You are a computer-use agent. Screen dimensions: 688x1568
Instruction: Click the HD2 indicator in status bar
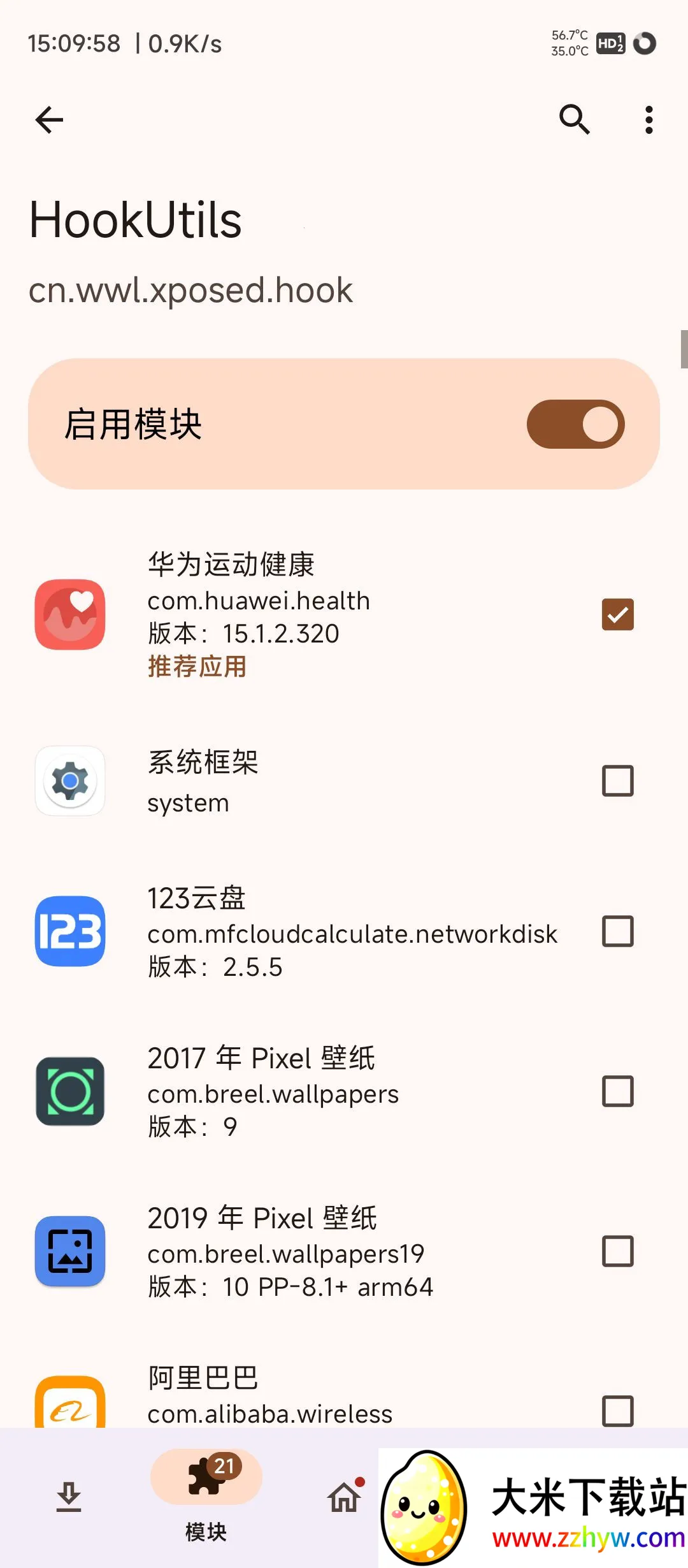pos(610,43)
